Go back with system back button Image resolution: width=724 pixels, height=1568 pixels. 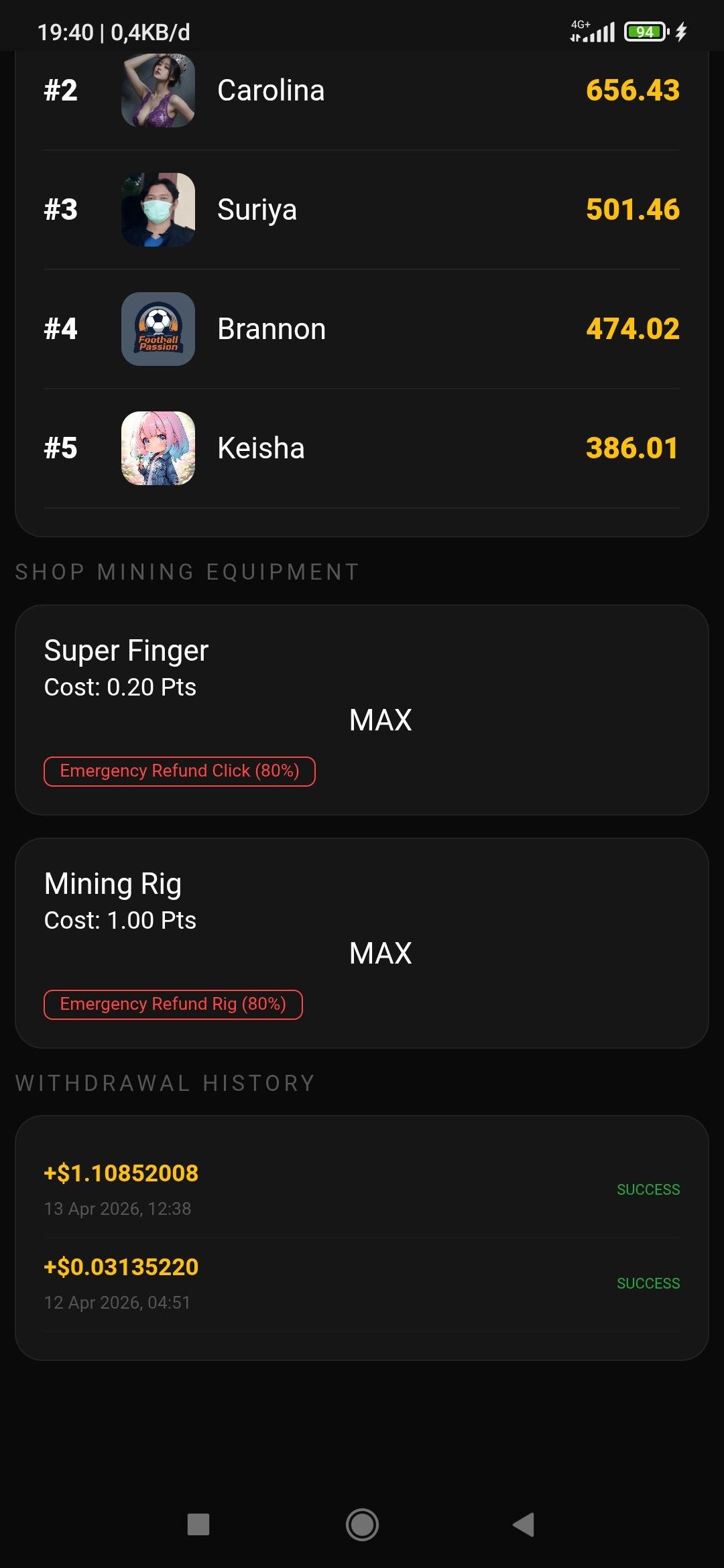(524, 1524)
